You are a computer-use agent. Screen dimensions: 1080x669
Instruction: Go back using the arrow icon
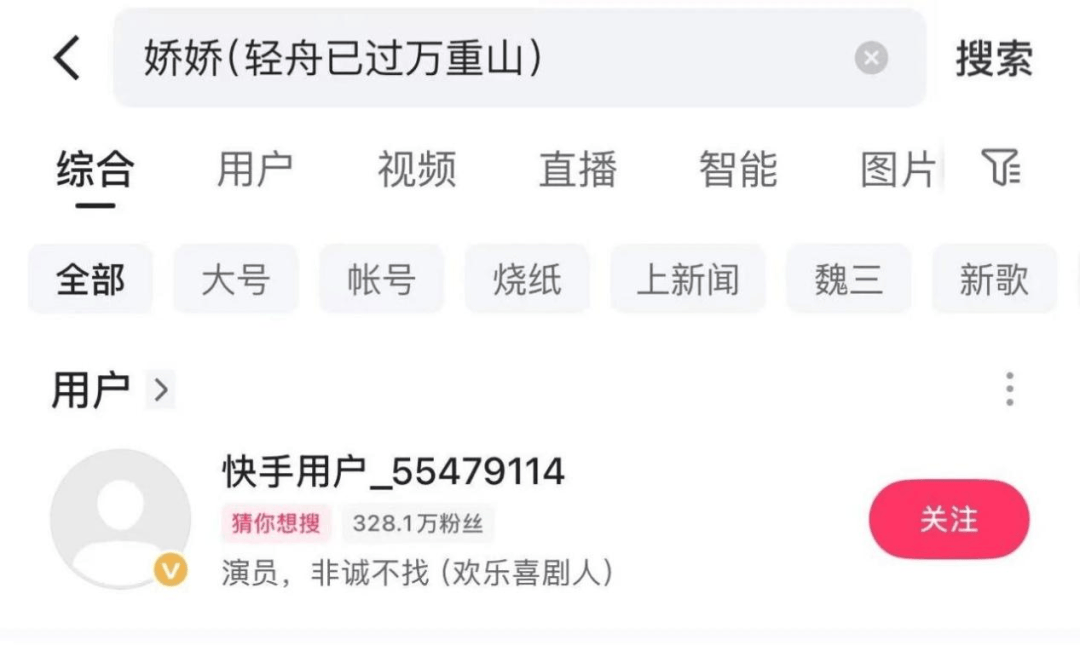(x=66, y=58)
